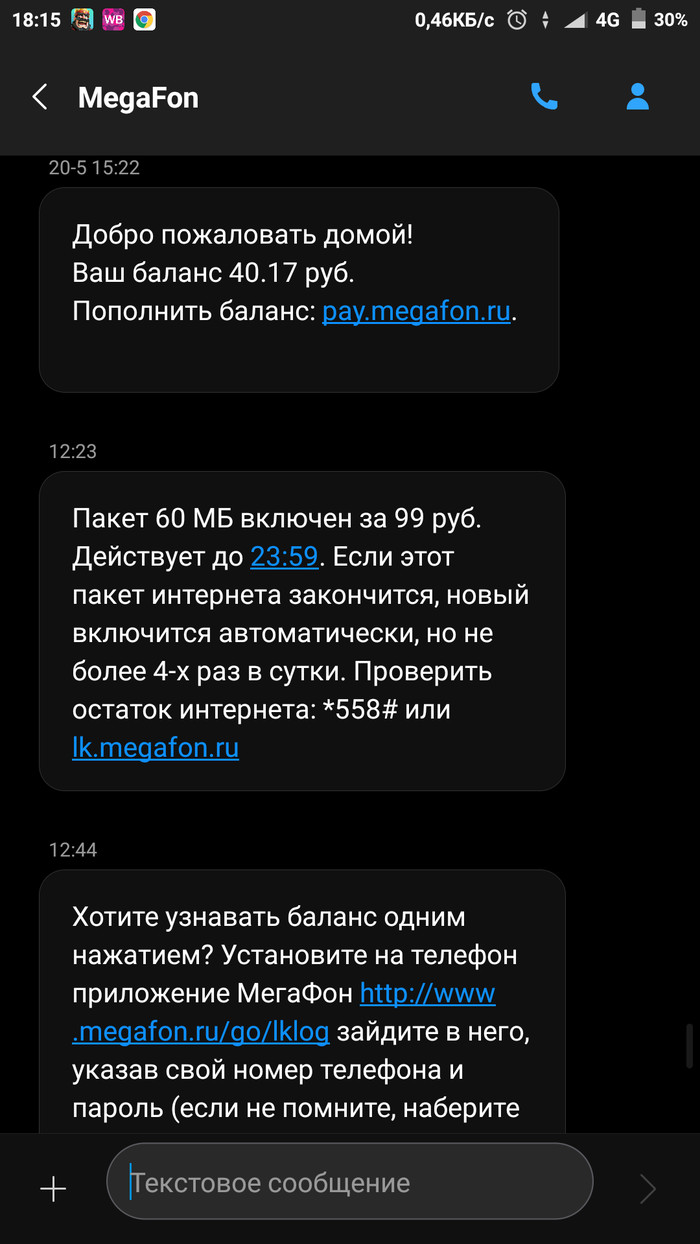Send the message with arrow icon
Image resolution: width=700 pixels, height=1244 pixels.
647,1188
